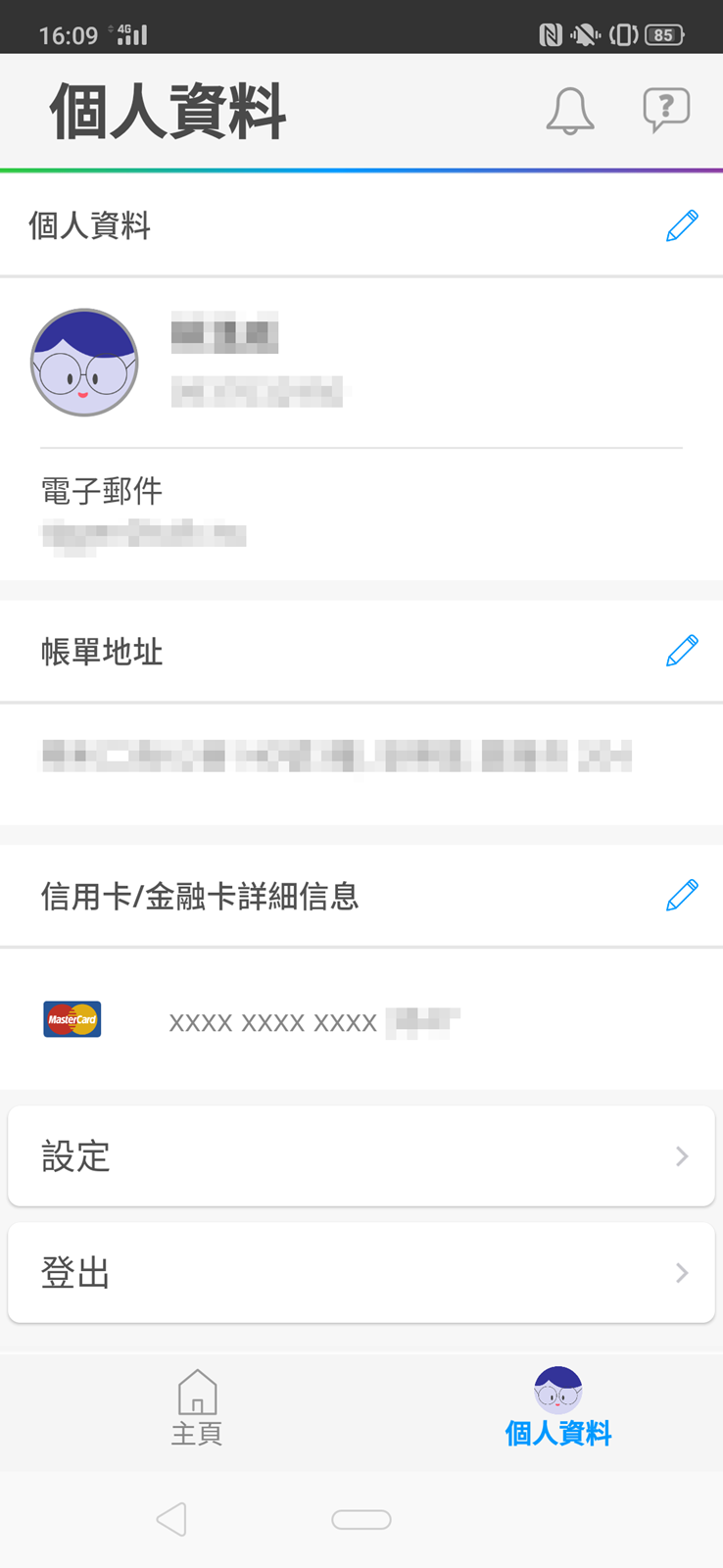Screen dimensions: 723x1568
Task: Tap the system back button
Action: tap(171, 1519)
